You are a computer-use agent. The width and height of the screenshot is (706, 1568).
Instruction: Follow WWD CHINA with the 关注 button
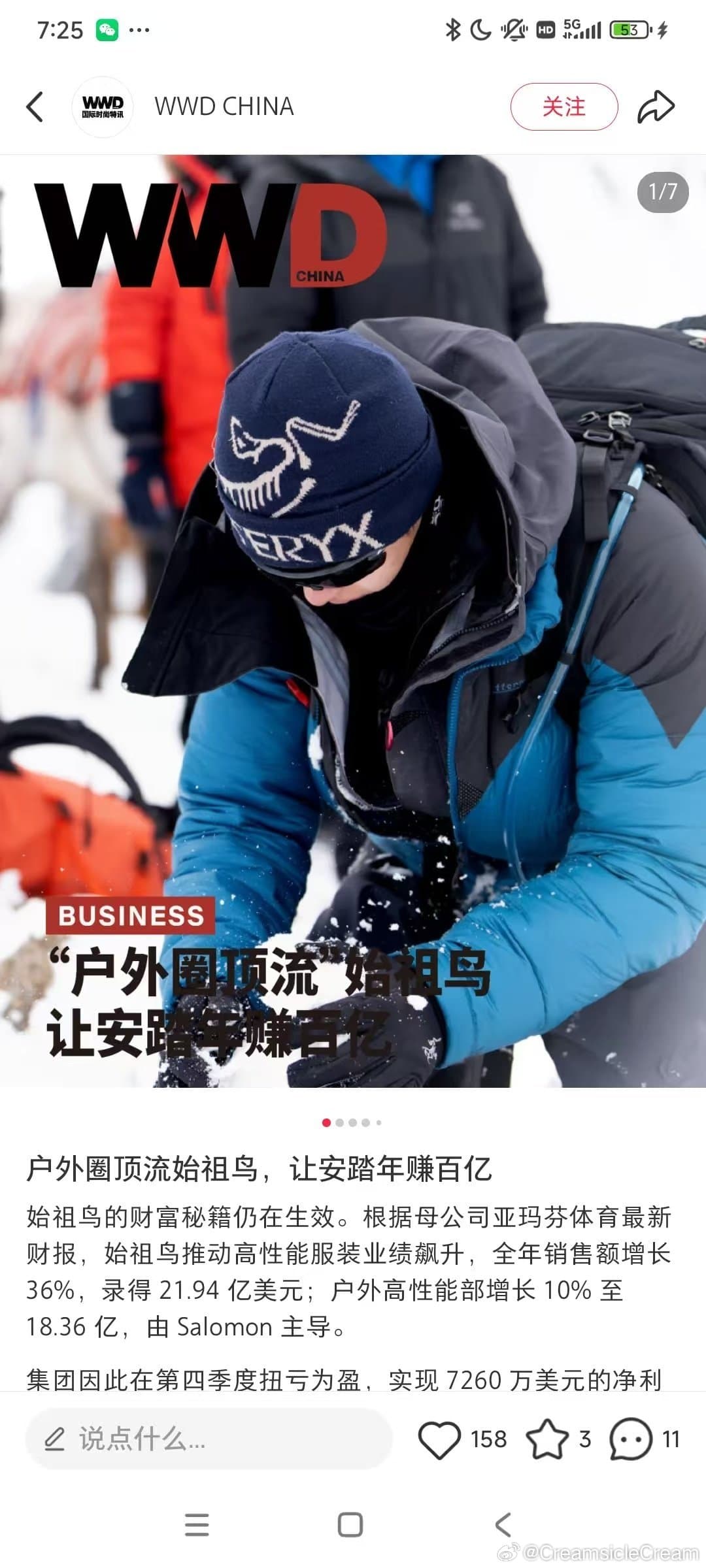click(563, 107)
